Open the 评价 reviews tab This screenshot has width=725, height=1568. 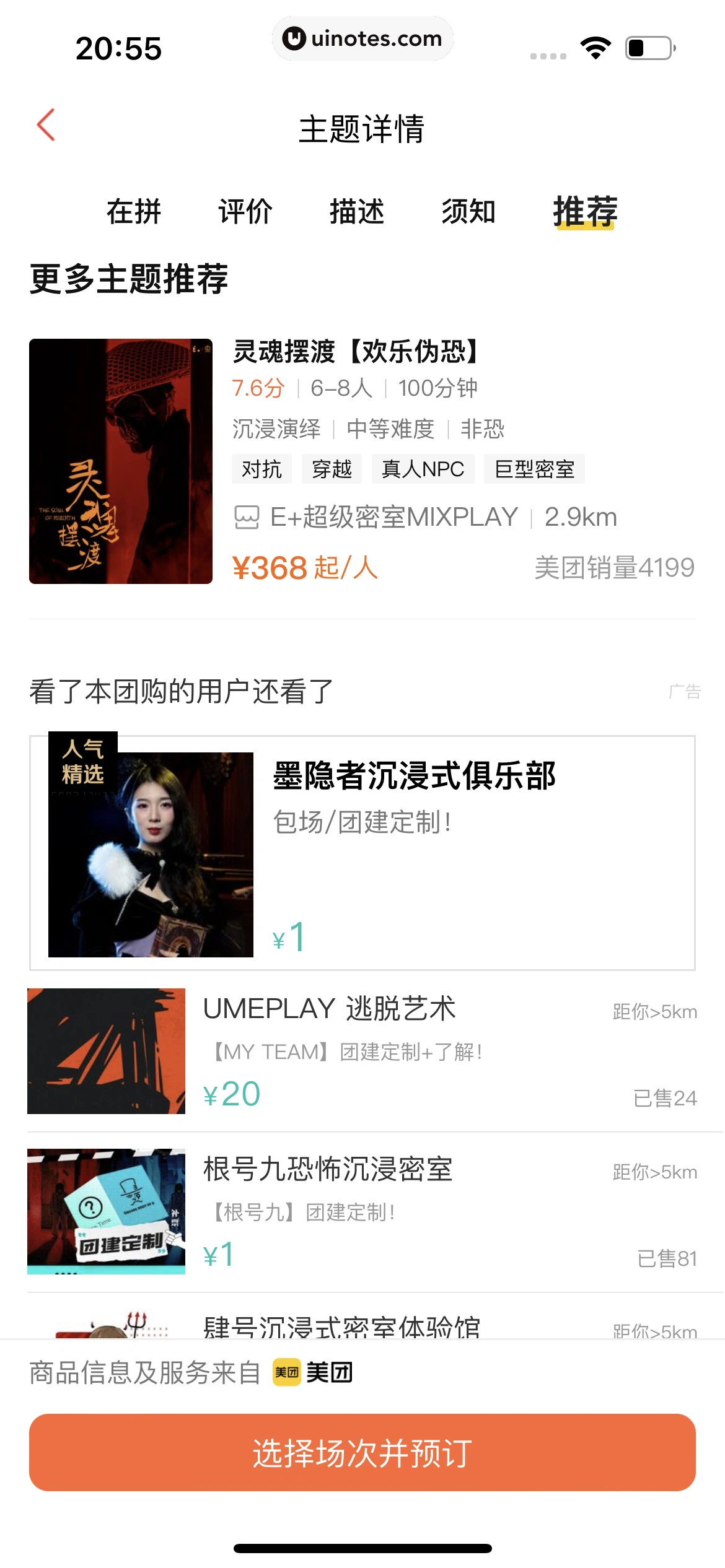[x=245, y=213]
